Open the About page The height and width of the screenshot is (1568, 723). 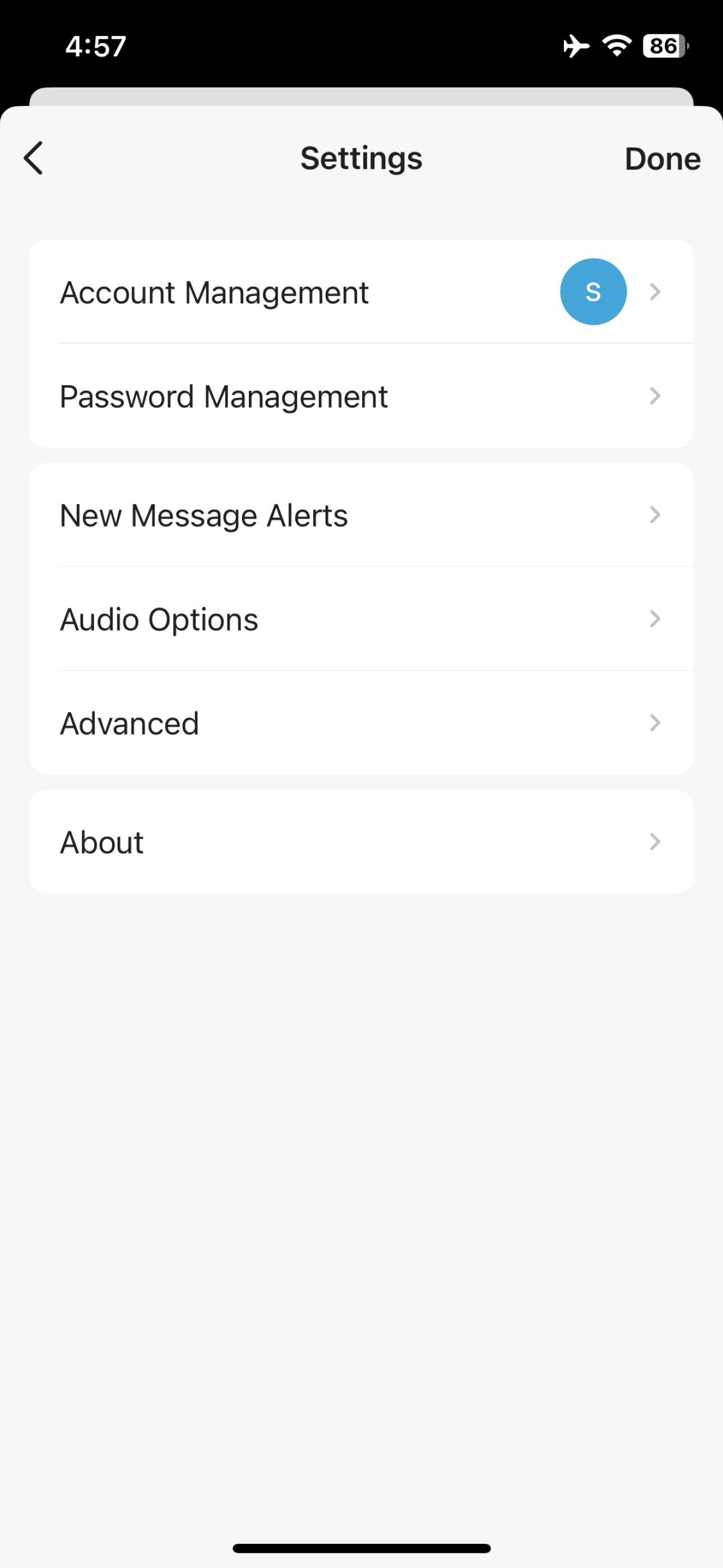pyautogui.click(x=361, y=842)
